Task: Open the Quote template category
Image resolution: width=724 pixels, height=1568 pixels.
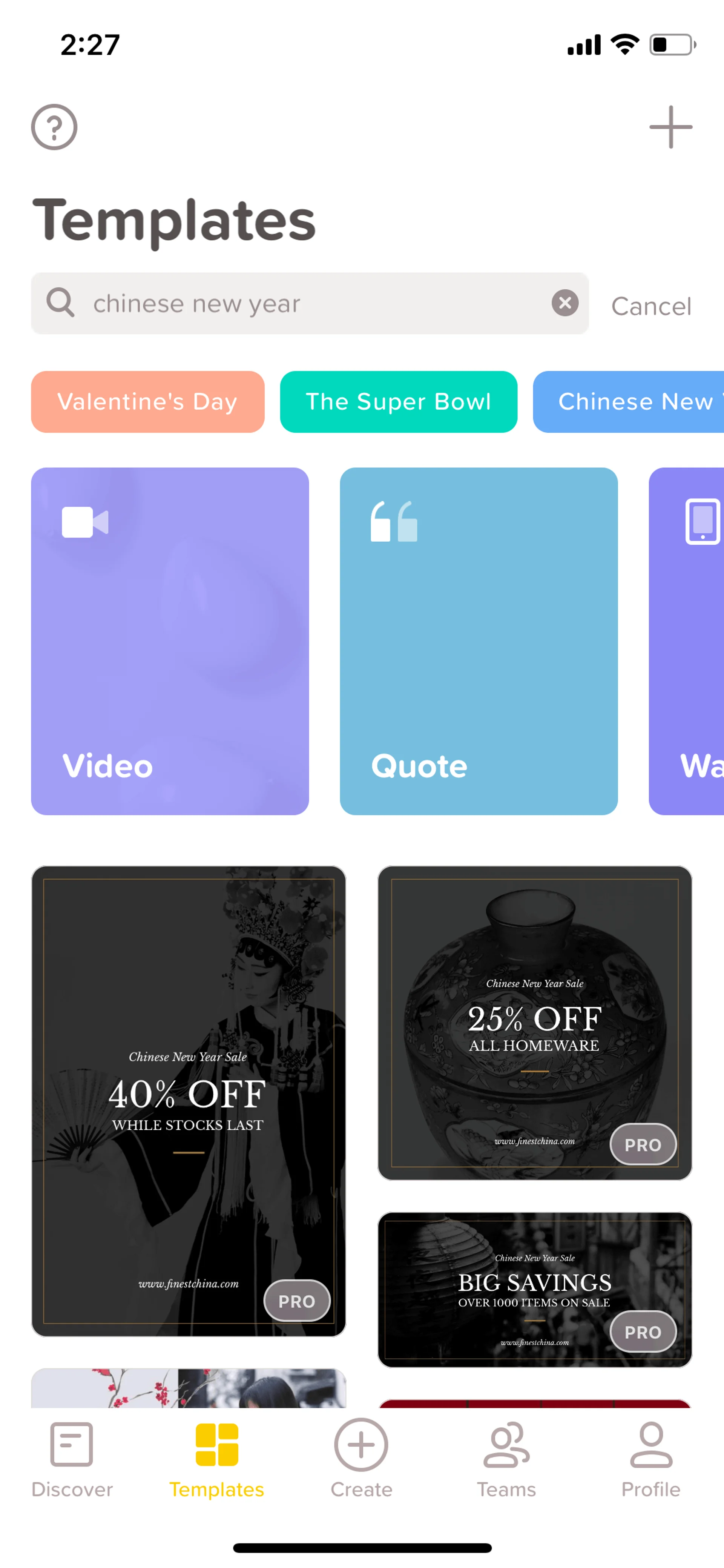Action: click(478, 641)
